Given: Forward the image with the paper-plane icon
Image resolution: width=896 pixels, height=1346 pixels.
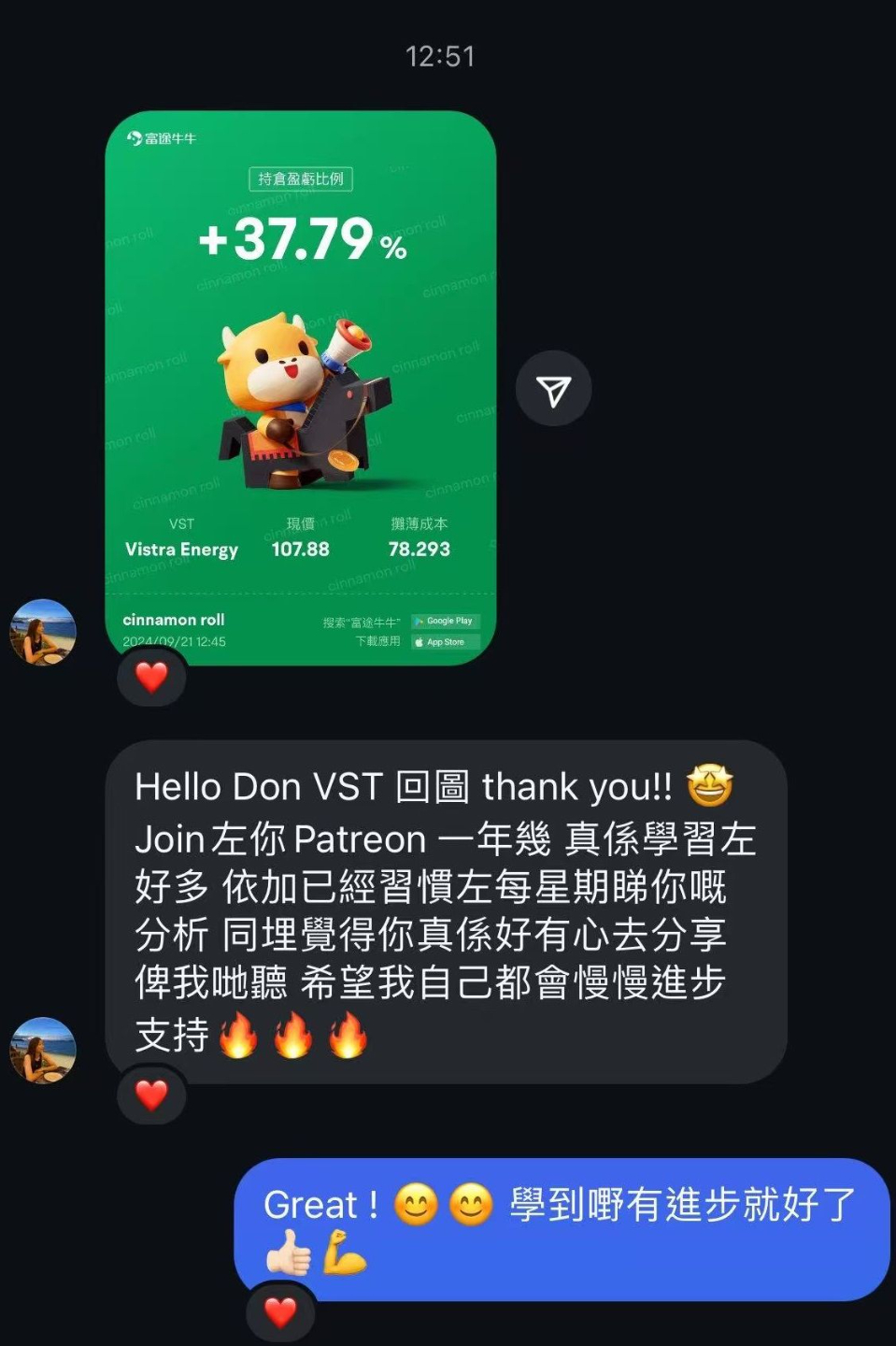Looking at the screenshot, I should 553,390.
